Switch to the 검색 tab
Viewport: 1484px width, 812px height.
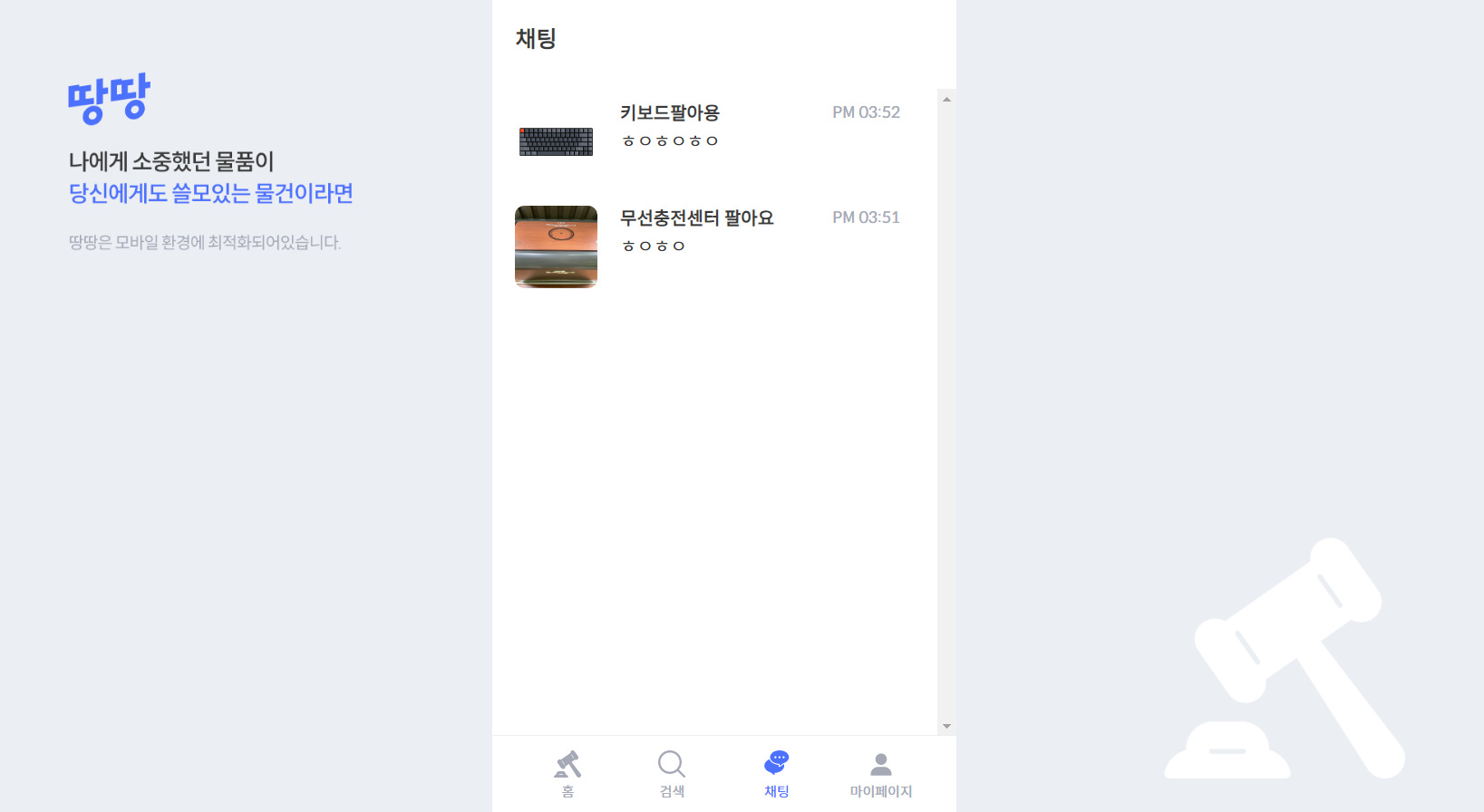point(672,774)
